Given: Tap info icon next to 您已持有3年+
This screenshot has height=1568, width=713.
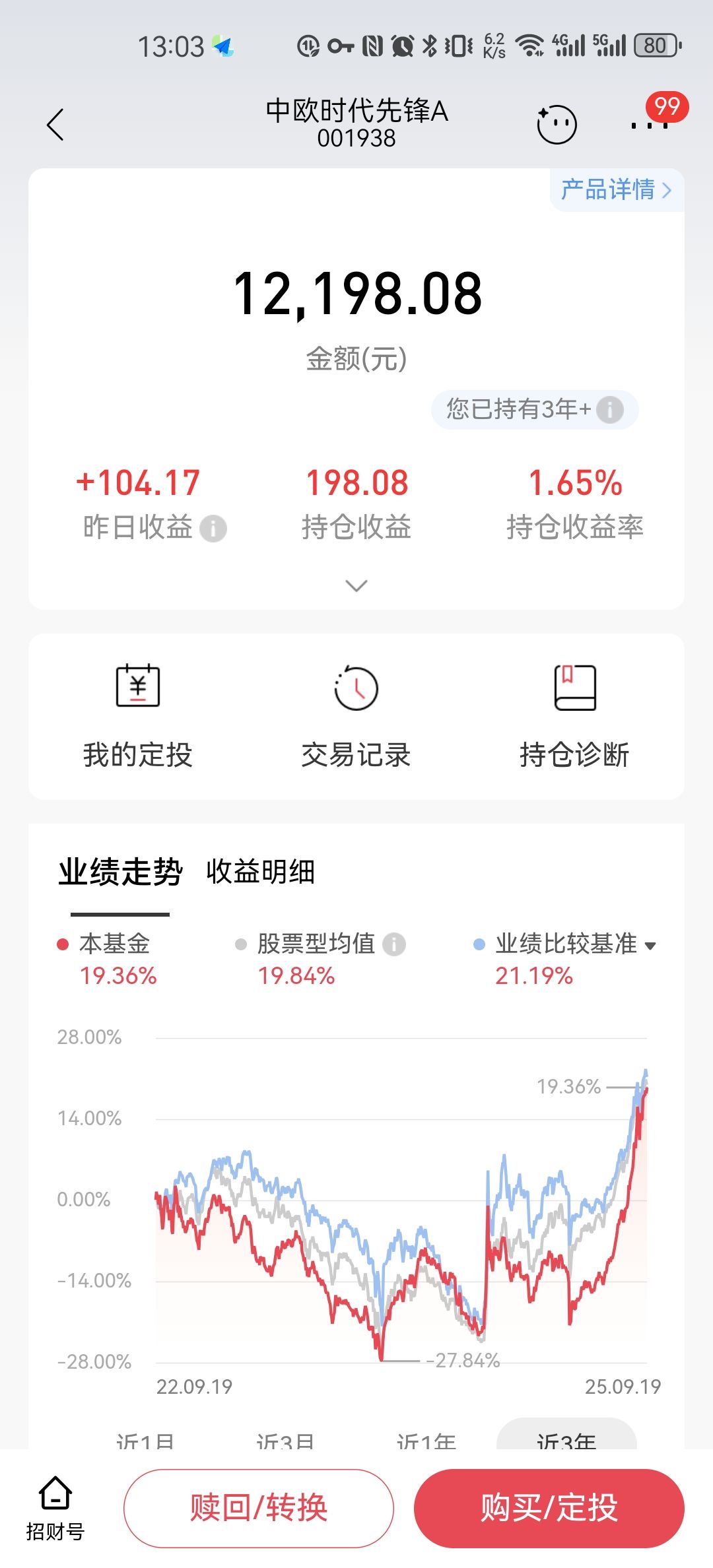Looking at the screenshot, I should coord(610,410).
